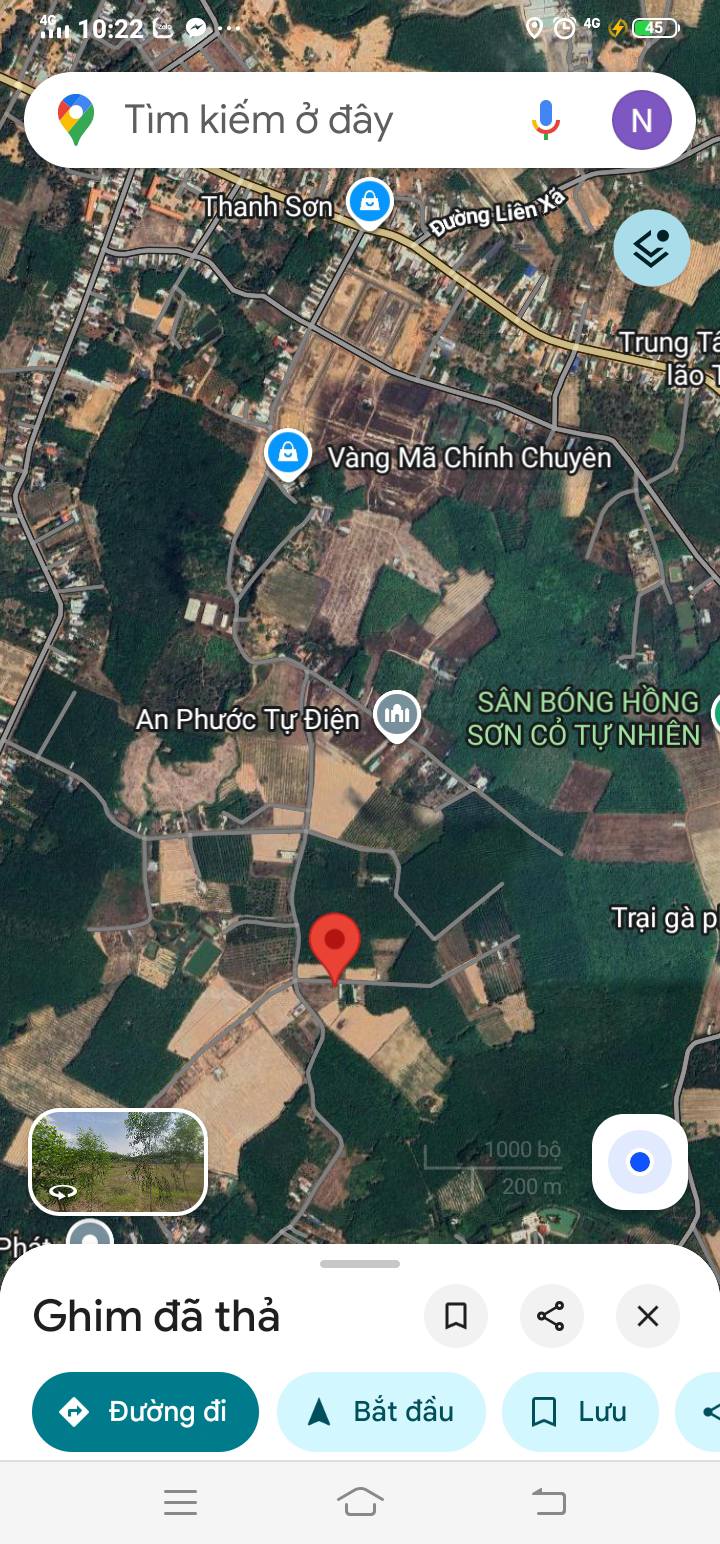This screenshot has height=1544, width=720.
Task: Start voice search with the microphone
Action: click(x=545, y=120)
